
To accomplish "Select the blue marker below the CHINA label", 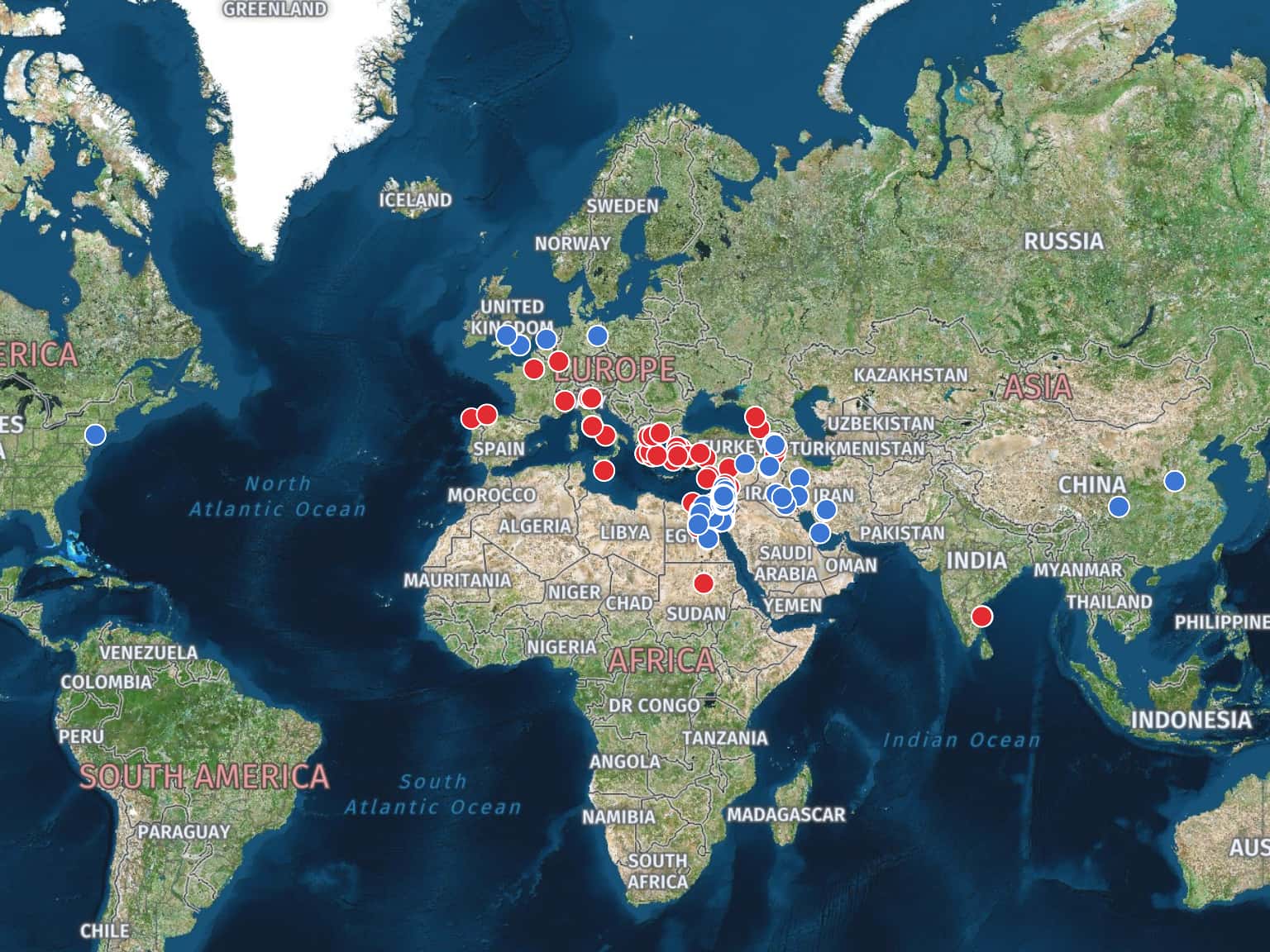I will pos(1119,507).
